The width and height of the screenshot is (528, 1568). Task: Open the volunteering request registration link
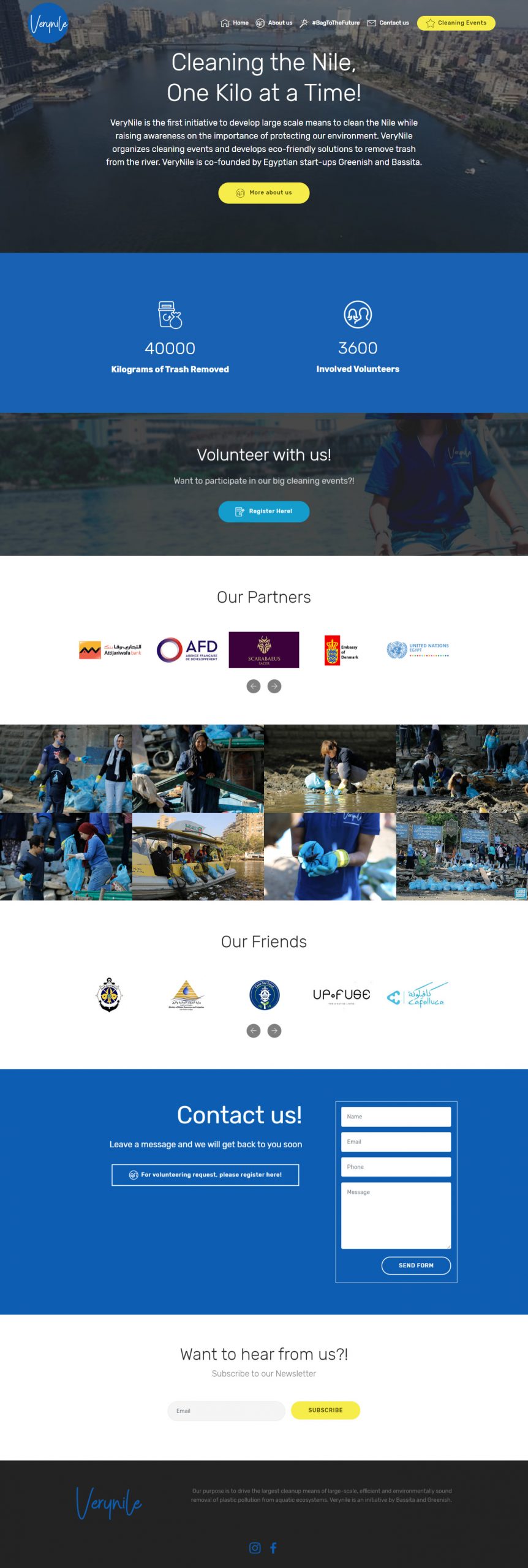coord(205,1175)
